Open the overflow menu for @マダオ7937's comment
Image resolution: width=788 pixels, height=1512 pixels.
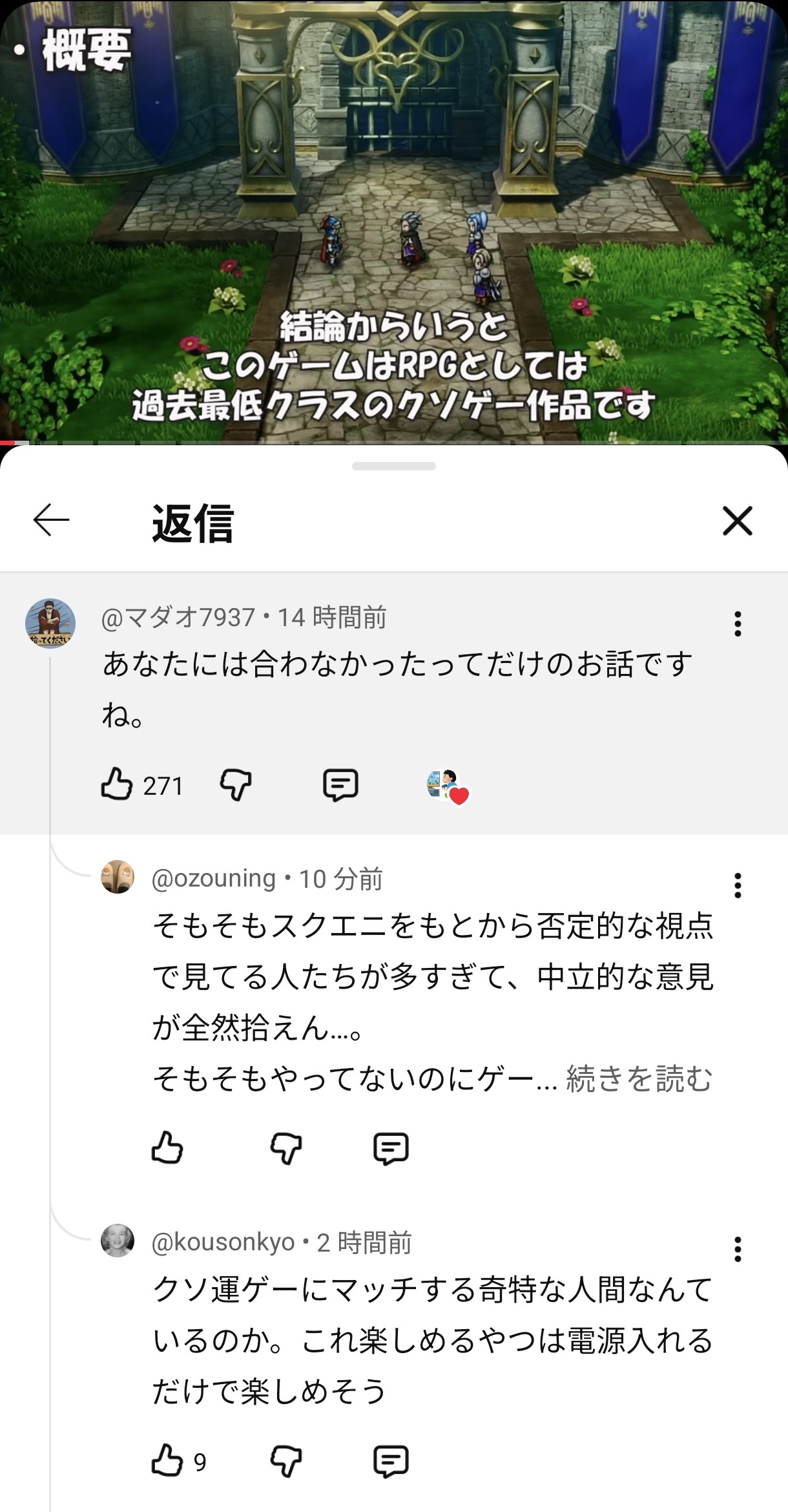(737, 624)
